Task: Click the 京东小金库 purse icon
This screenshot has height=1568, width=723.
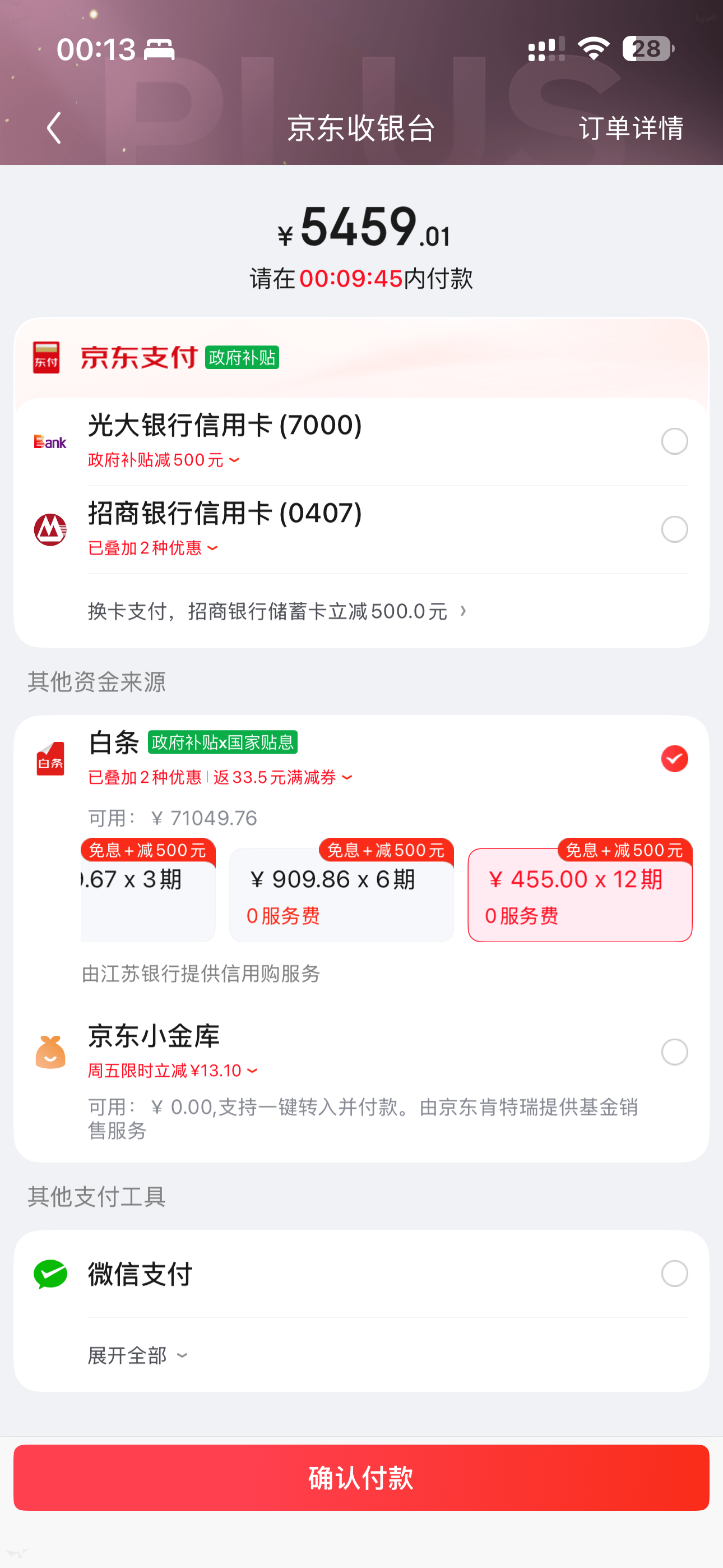Action: 51,1053
